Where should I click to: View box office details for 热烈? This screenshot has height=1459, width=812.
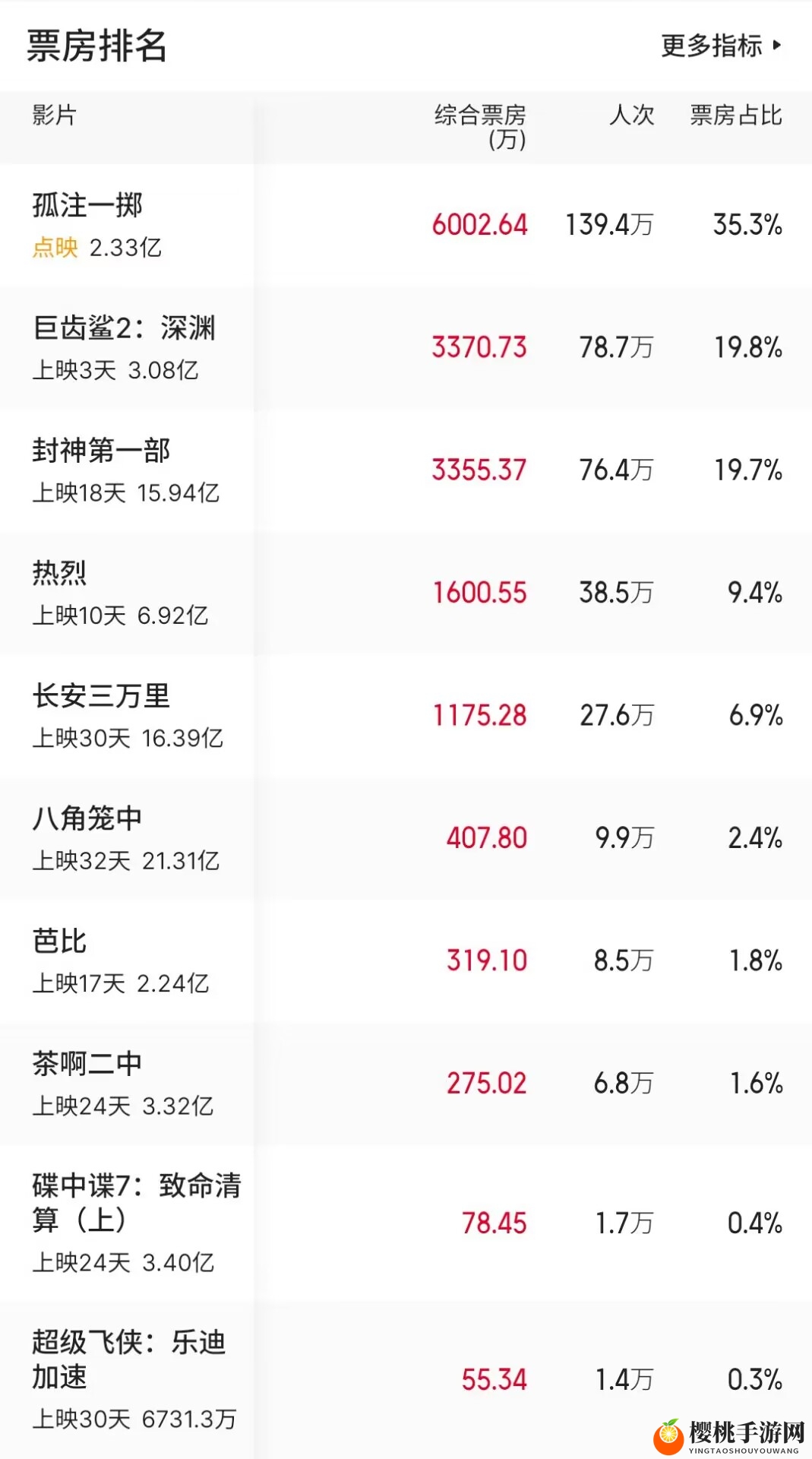(406, 593)
